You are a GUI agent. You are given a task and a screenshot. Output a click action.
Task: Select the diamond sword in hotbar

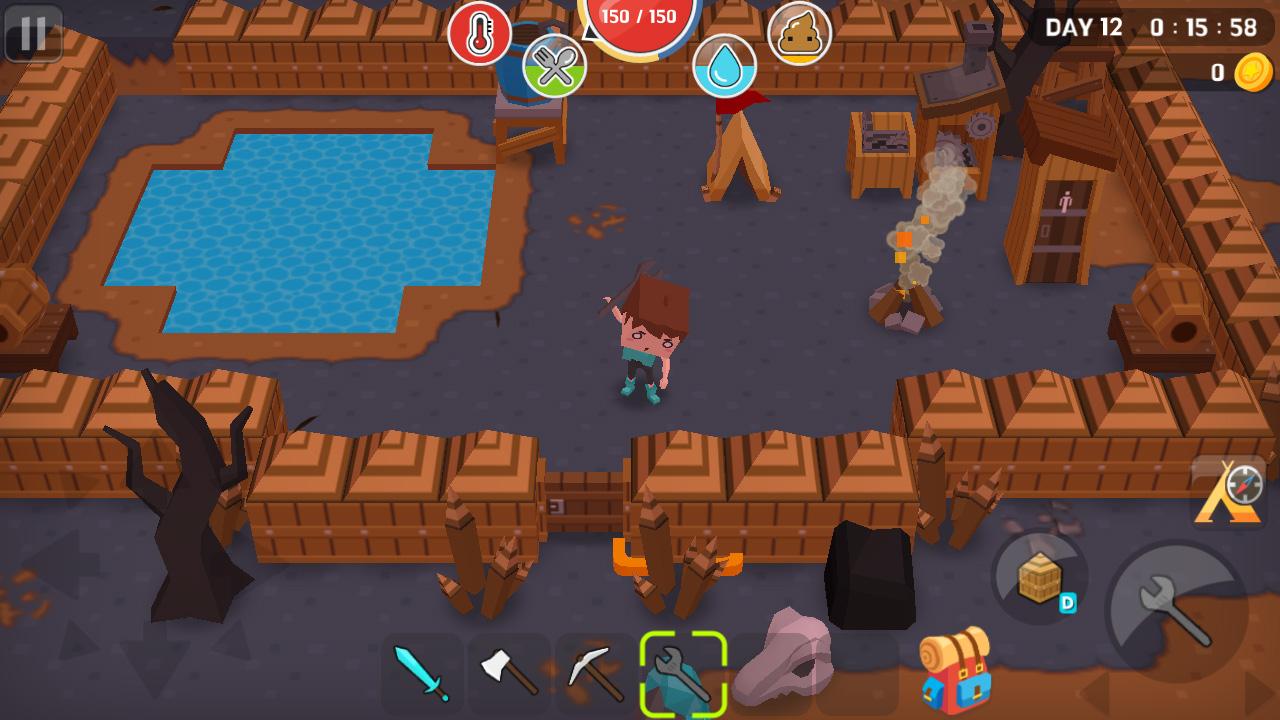pos(421,673)
